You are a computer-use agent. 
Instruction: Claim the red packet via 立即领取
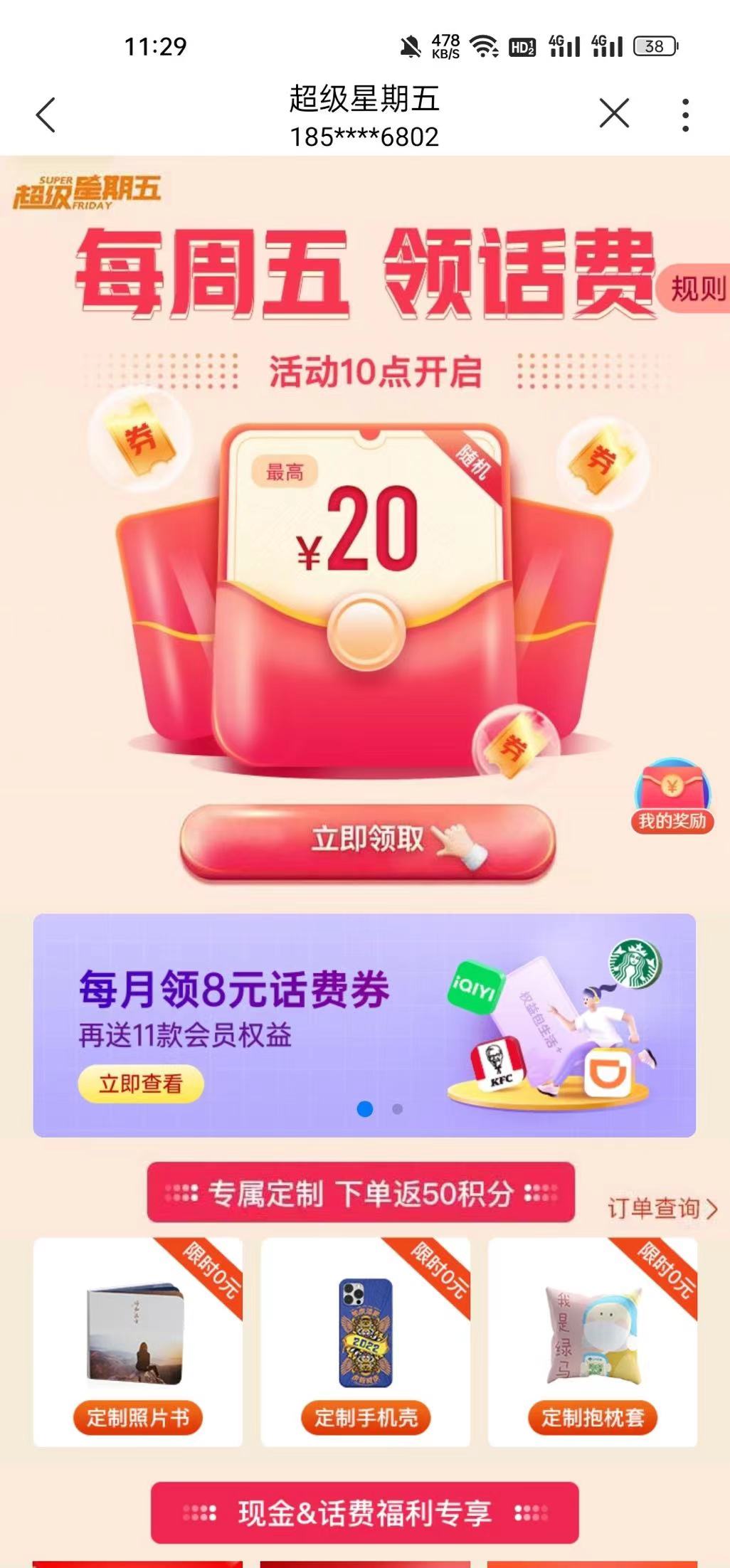click(x=367, y=840)
